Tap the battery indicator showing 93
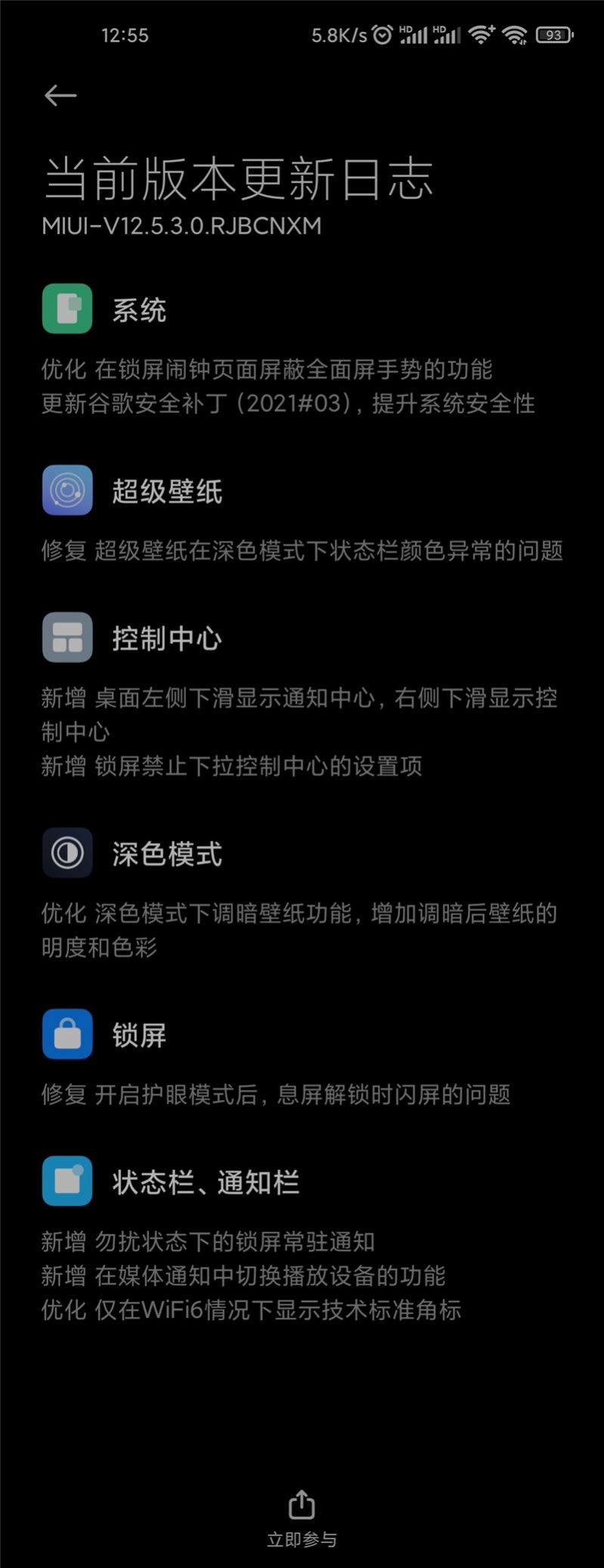This screenshot has width=604, height=1568. coord(554,34)
